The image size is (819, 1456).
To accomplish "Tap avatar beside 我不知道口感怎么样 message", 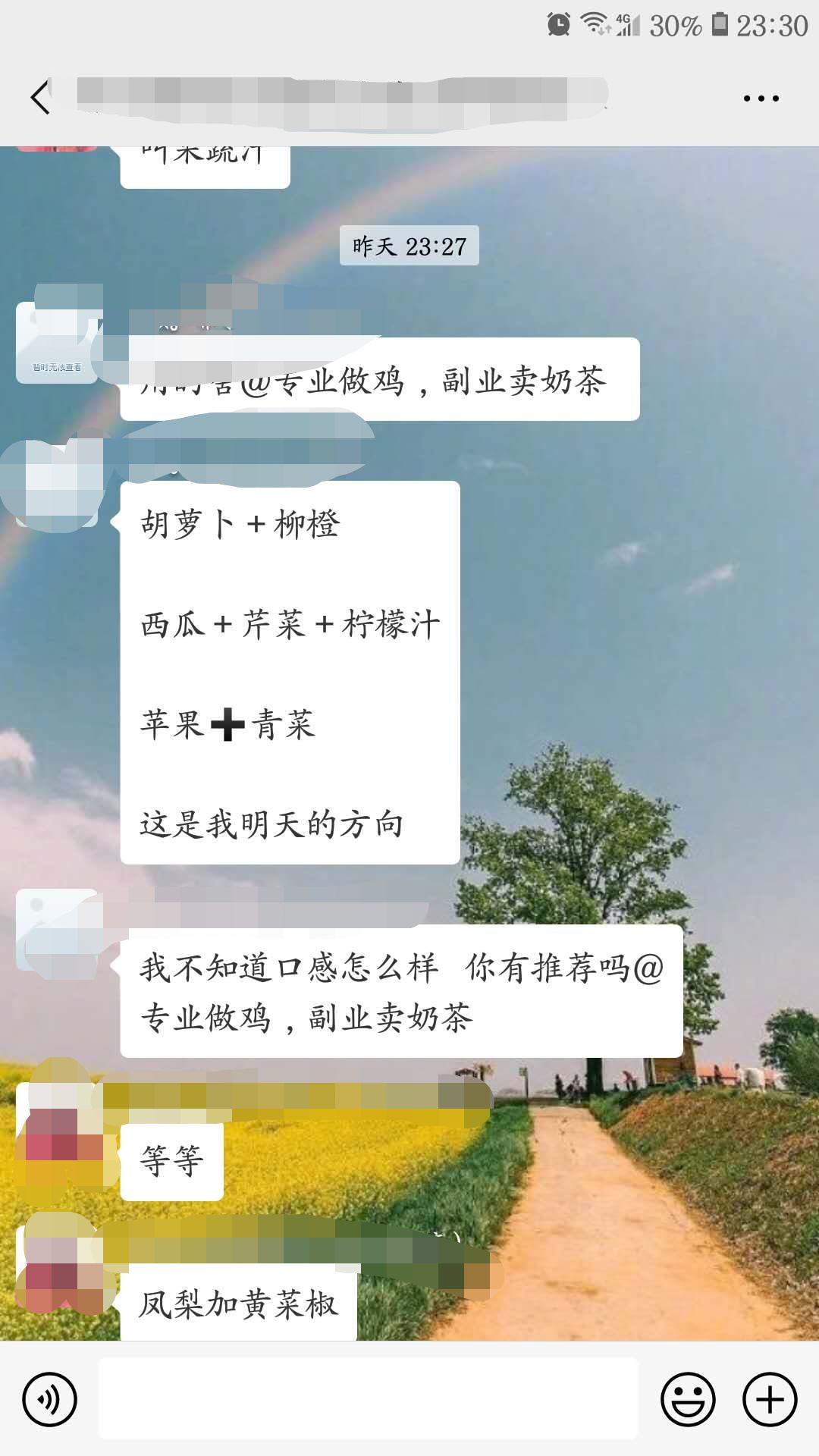I will (x=57, y=930).
